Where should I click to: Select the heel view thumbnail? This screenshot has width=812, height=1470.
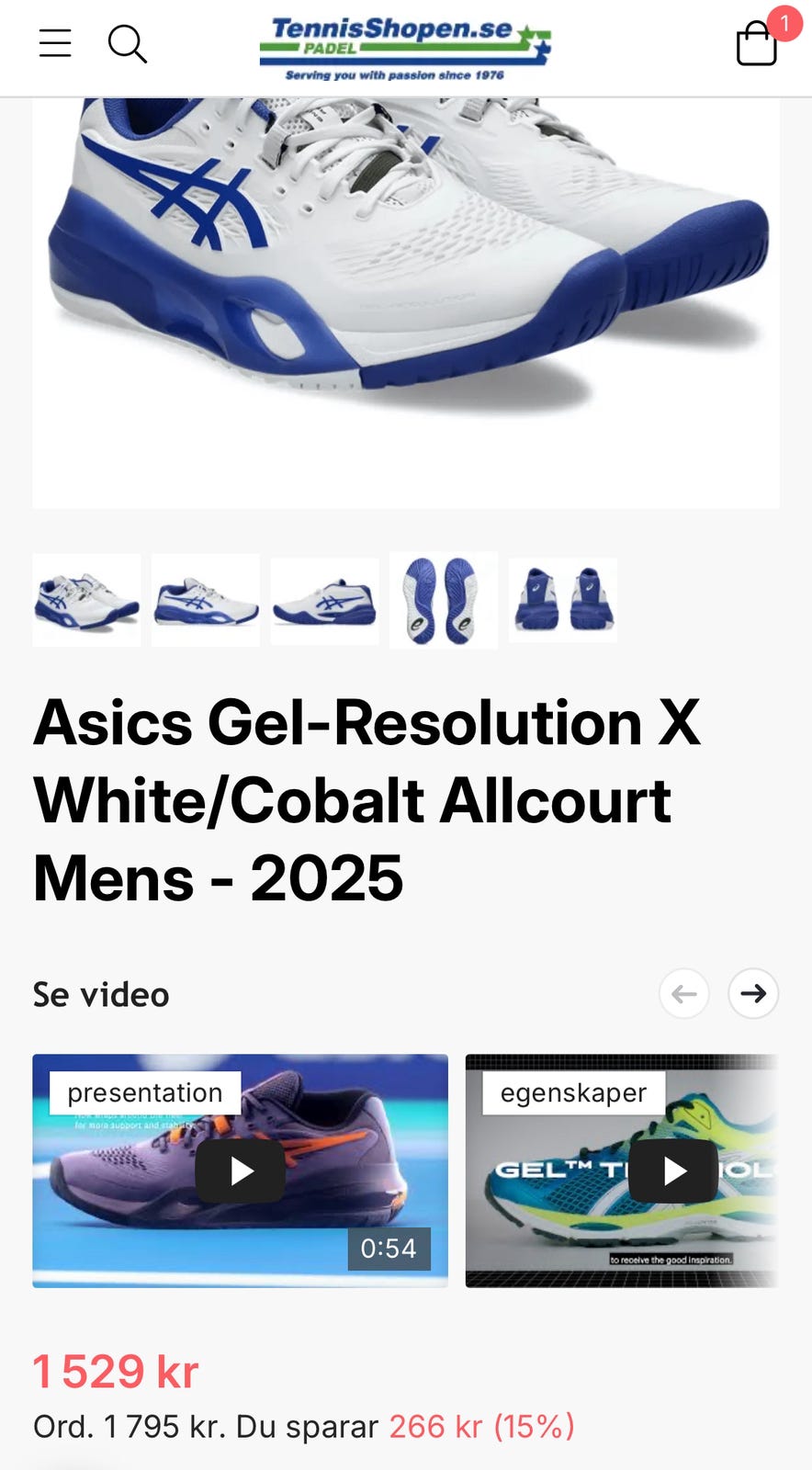click(563, 600)
